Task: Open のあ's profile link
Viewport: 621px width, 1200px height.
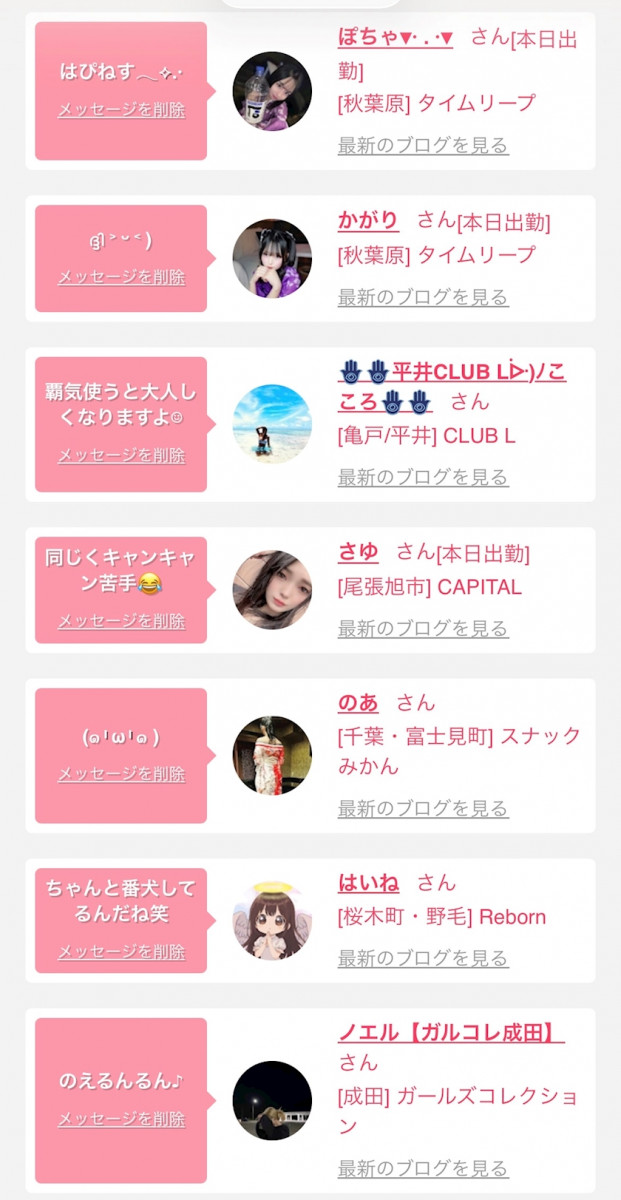Action: pos(358,702)
